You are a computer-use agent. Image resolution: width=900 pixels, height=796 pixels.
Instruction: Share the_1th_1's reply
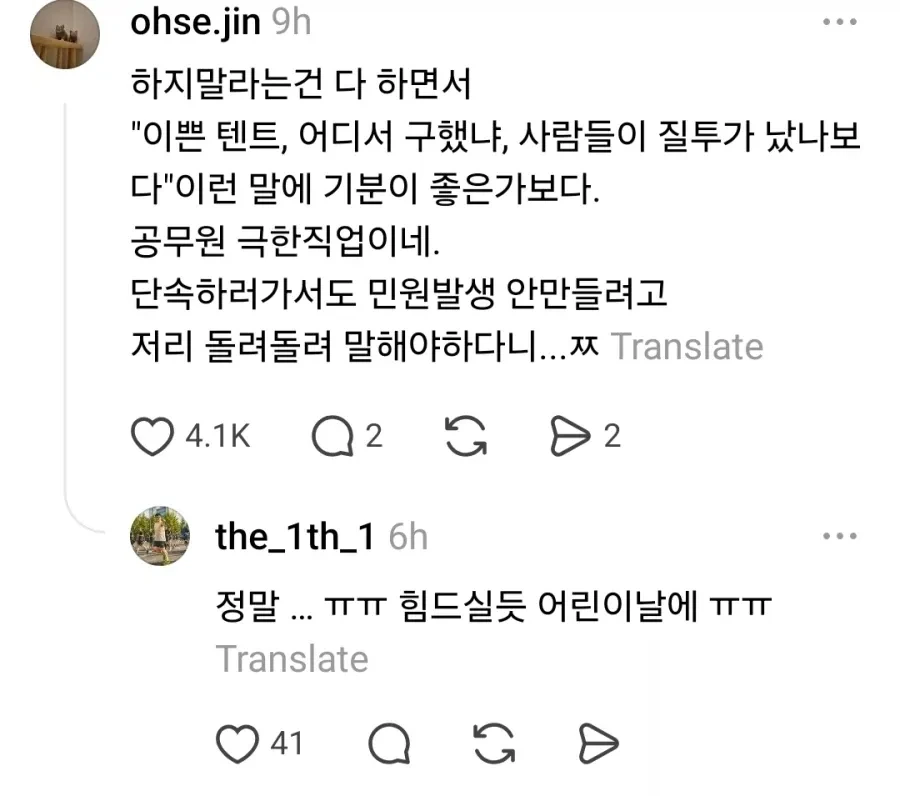[598, 744]
